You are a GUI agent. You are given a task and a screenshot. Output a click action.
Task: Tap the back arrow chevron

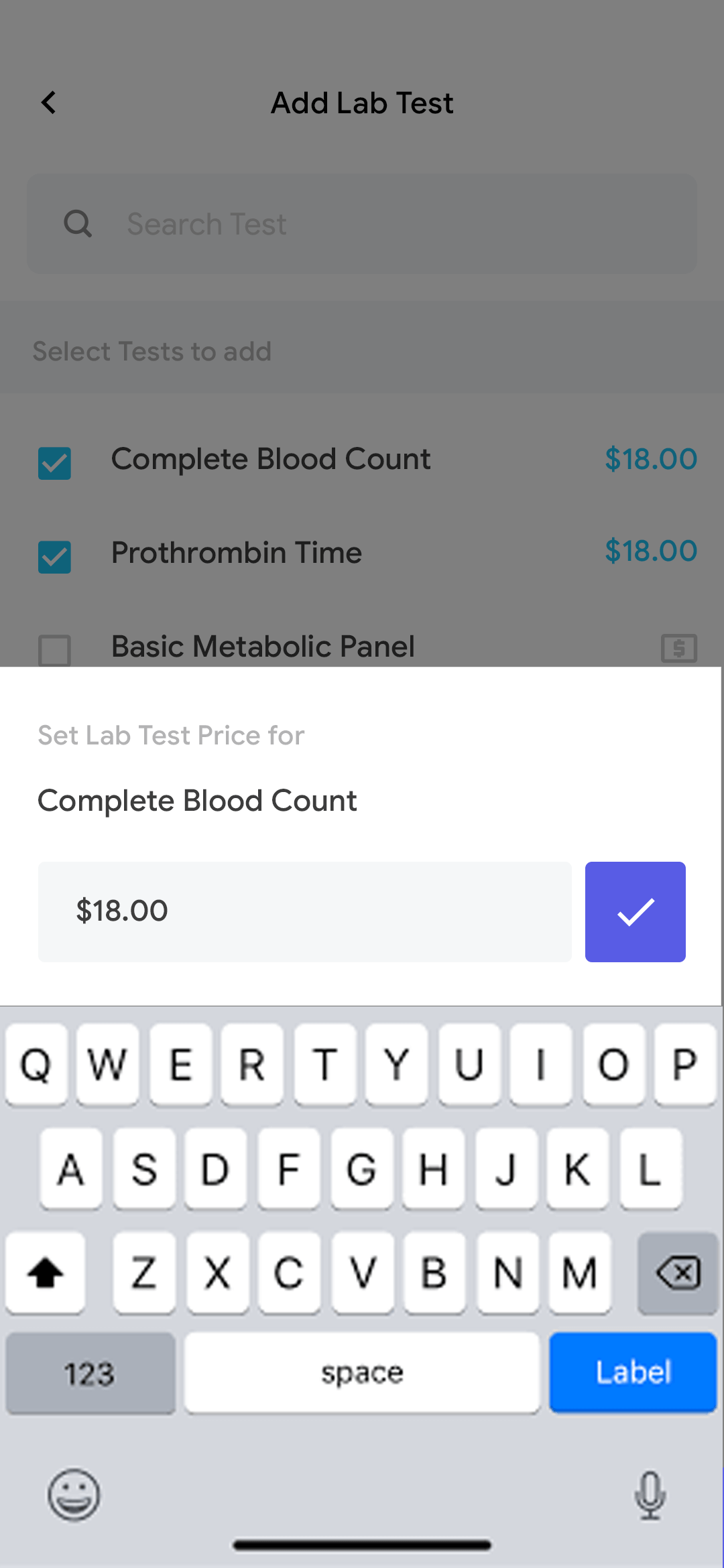(48, 102)
